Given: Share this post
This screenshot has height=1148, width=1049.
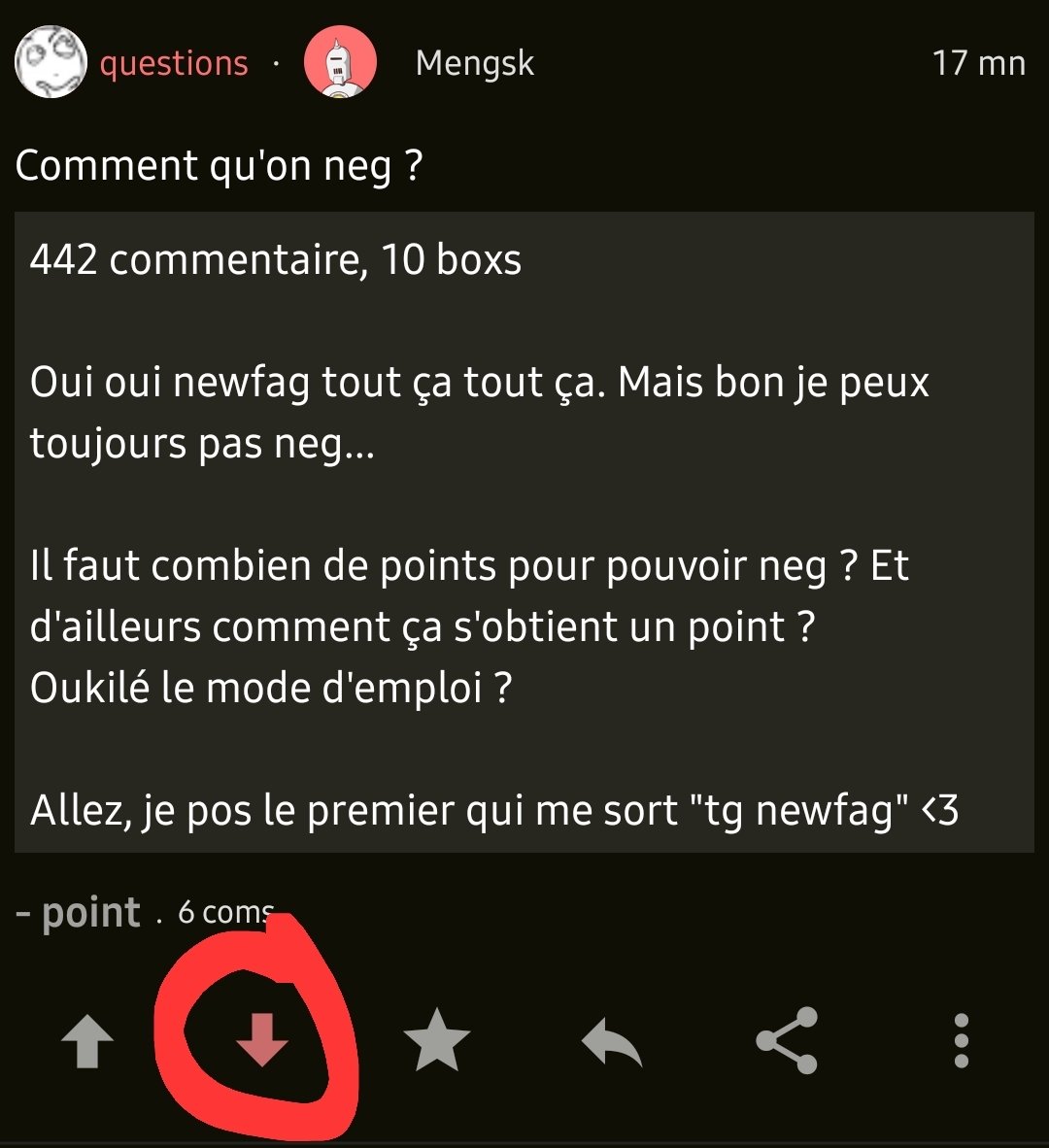Looking at the screenshot, I should [787, 1040].
